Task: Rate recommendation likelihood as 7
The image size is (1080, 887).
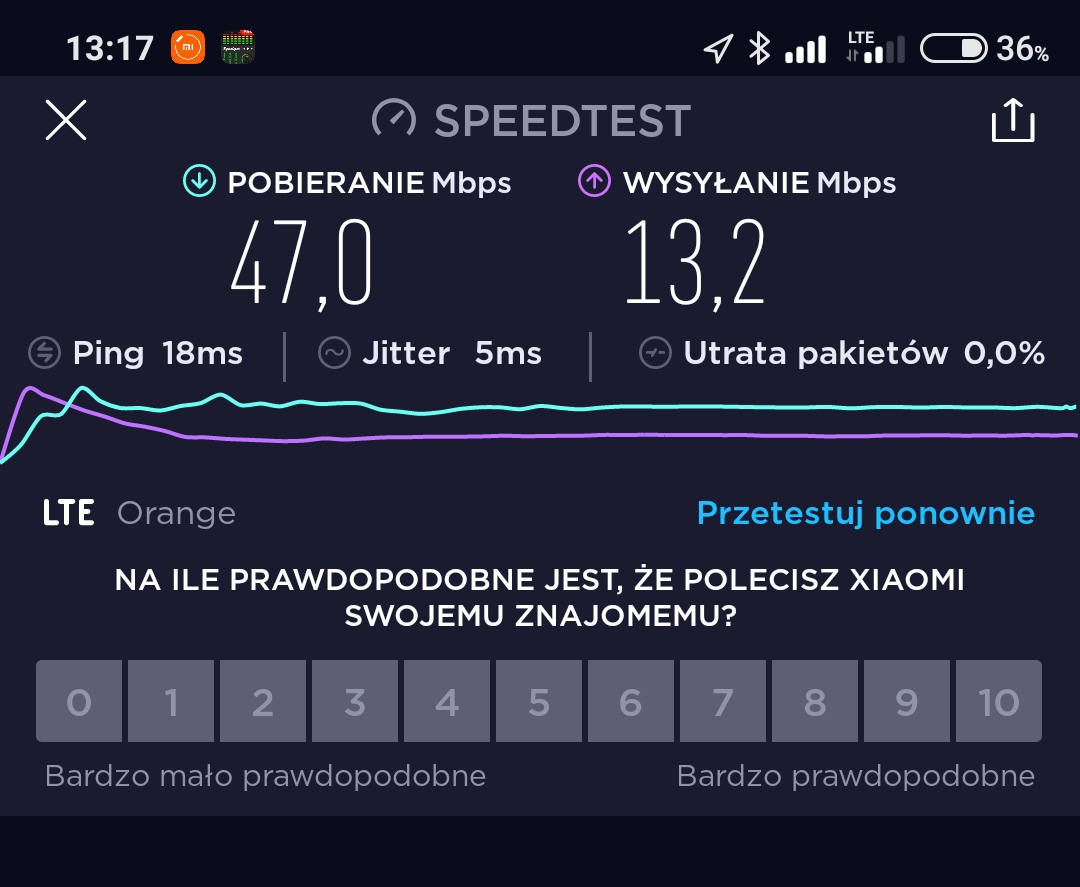Action: [723, 702]
